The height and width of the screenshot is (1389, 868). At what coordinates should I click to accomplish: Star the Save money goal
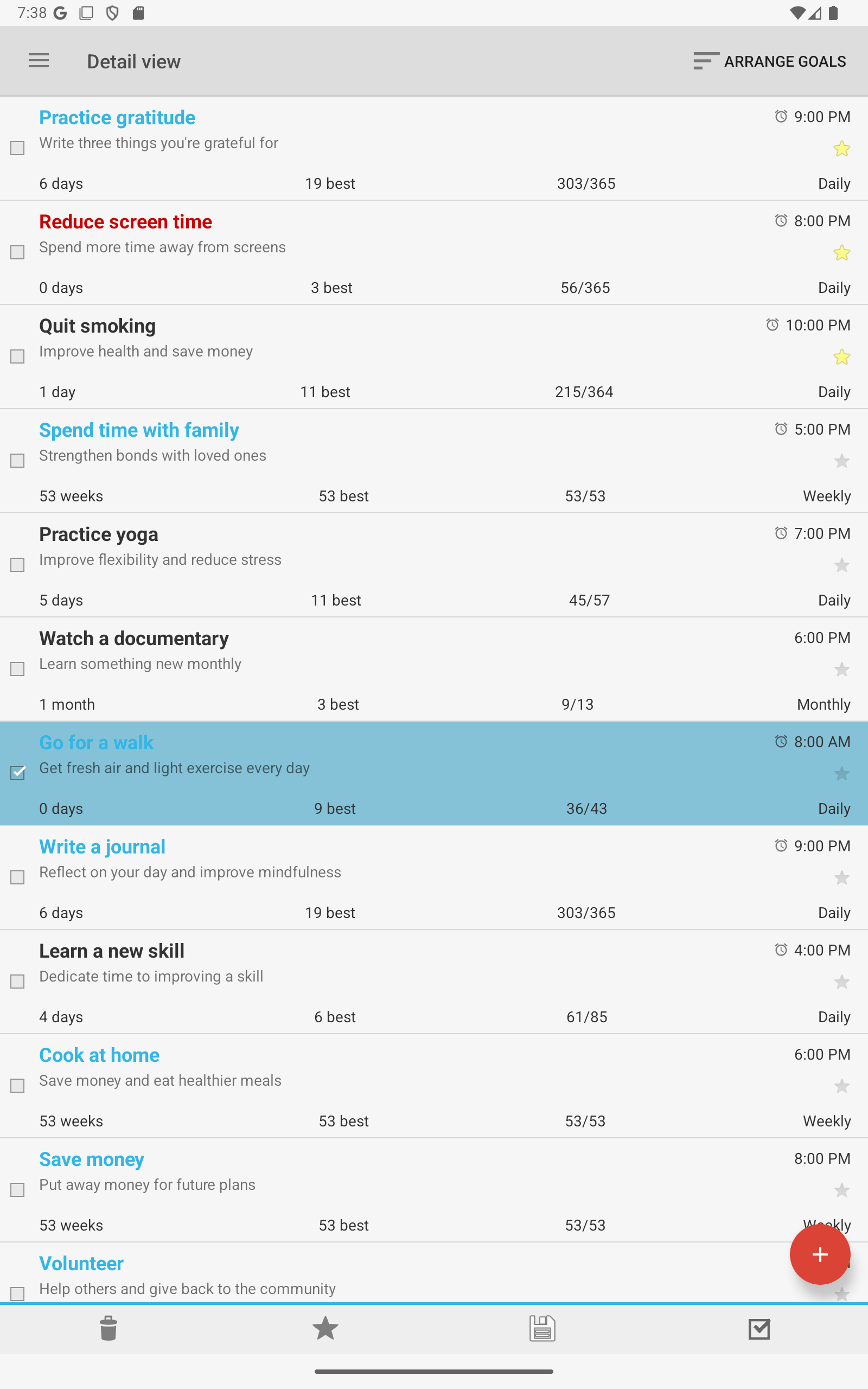point(841,1190)
